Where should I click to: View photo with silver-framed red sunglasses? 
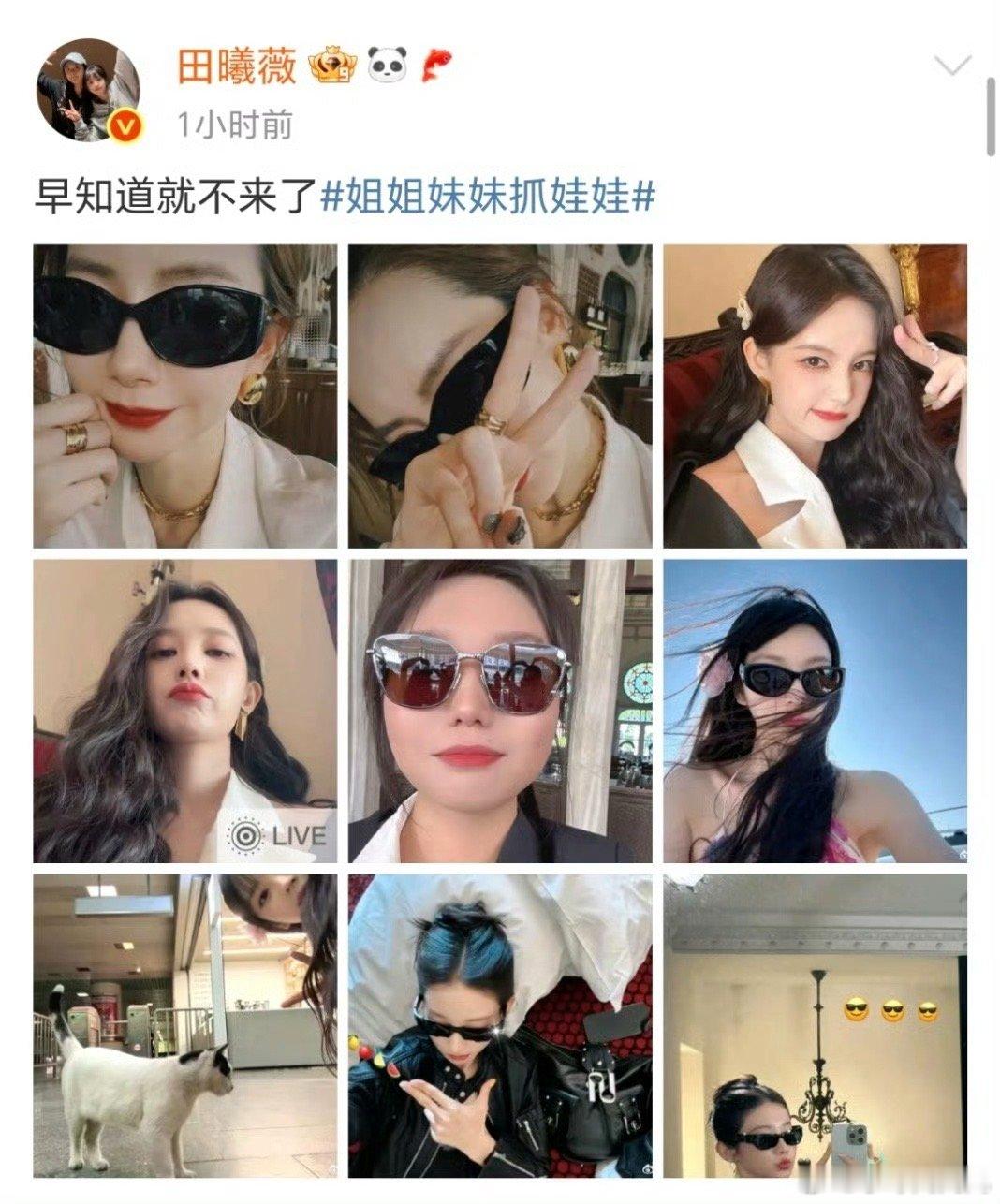click(x=500, y=711)
